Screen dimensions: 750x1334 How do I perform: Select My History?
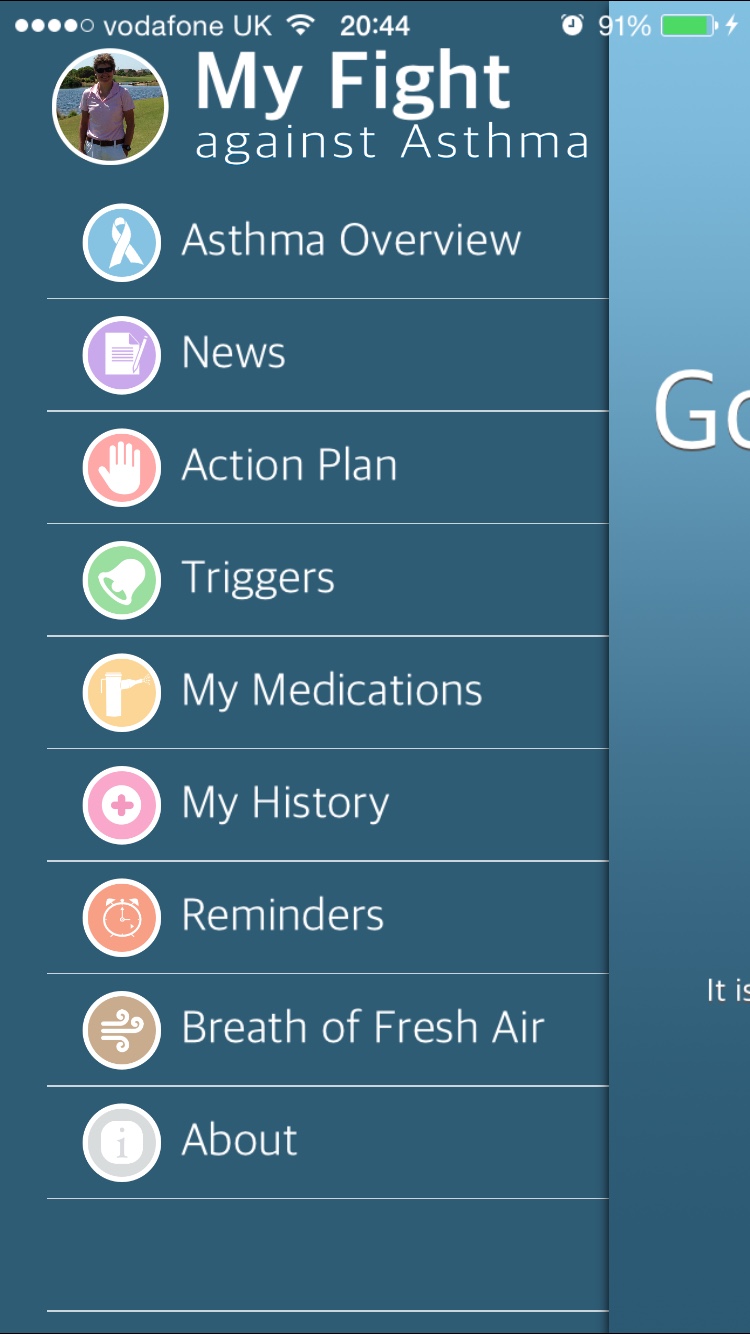285,803
